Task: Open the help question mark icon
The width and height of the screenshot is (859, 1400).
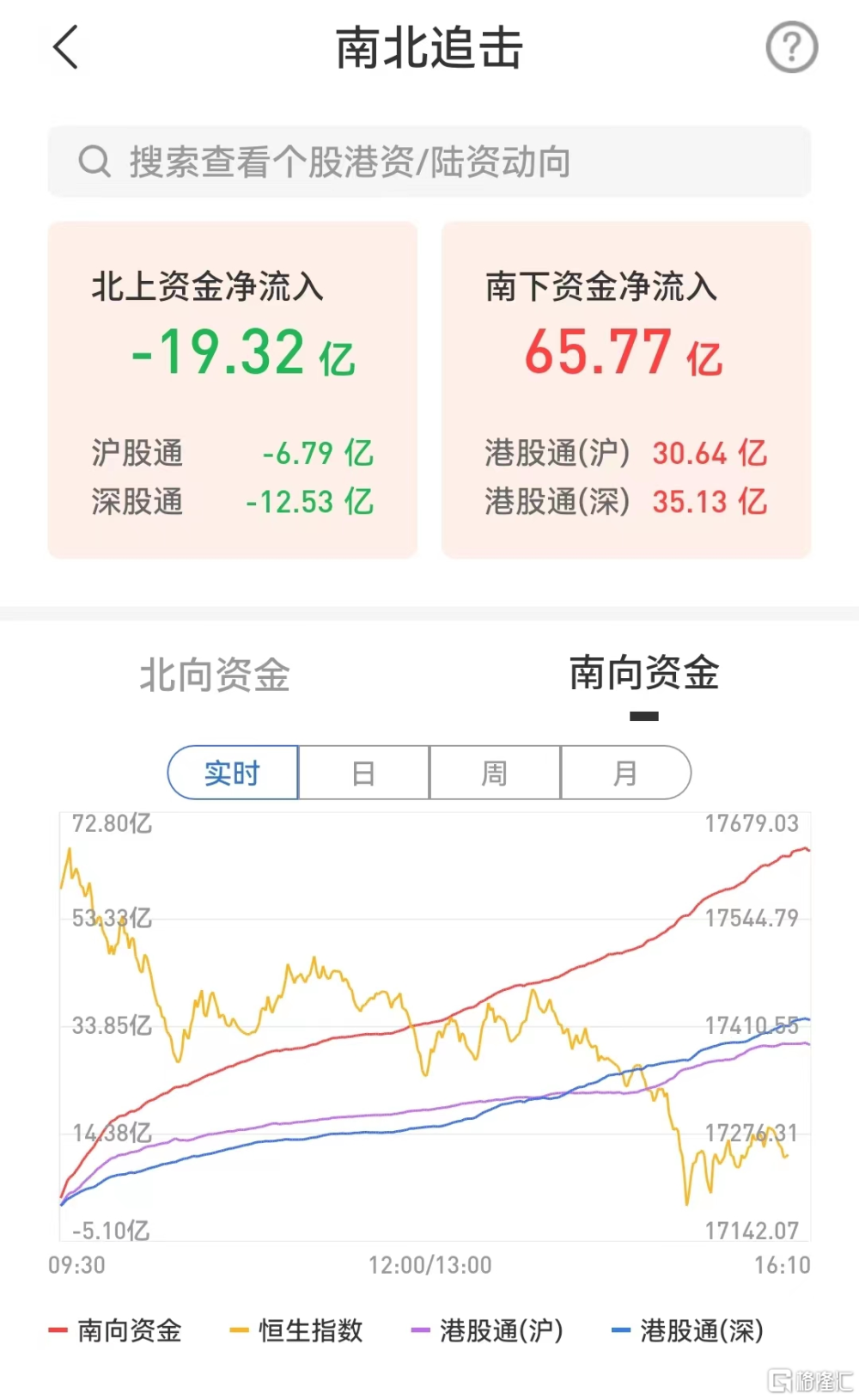Action: (x=791, y=47)
